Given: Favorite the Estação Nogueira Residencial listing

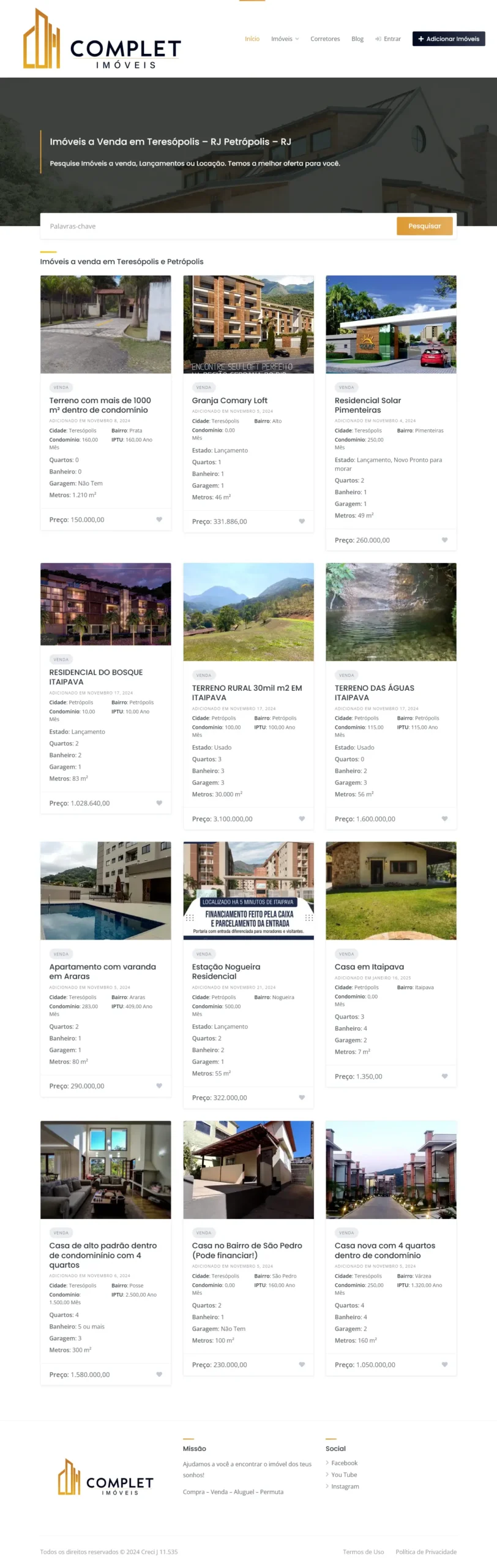Looking at the screenshot, I should (x=302, y=1097).
